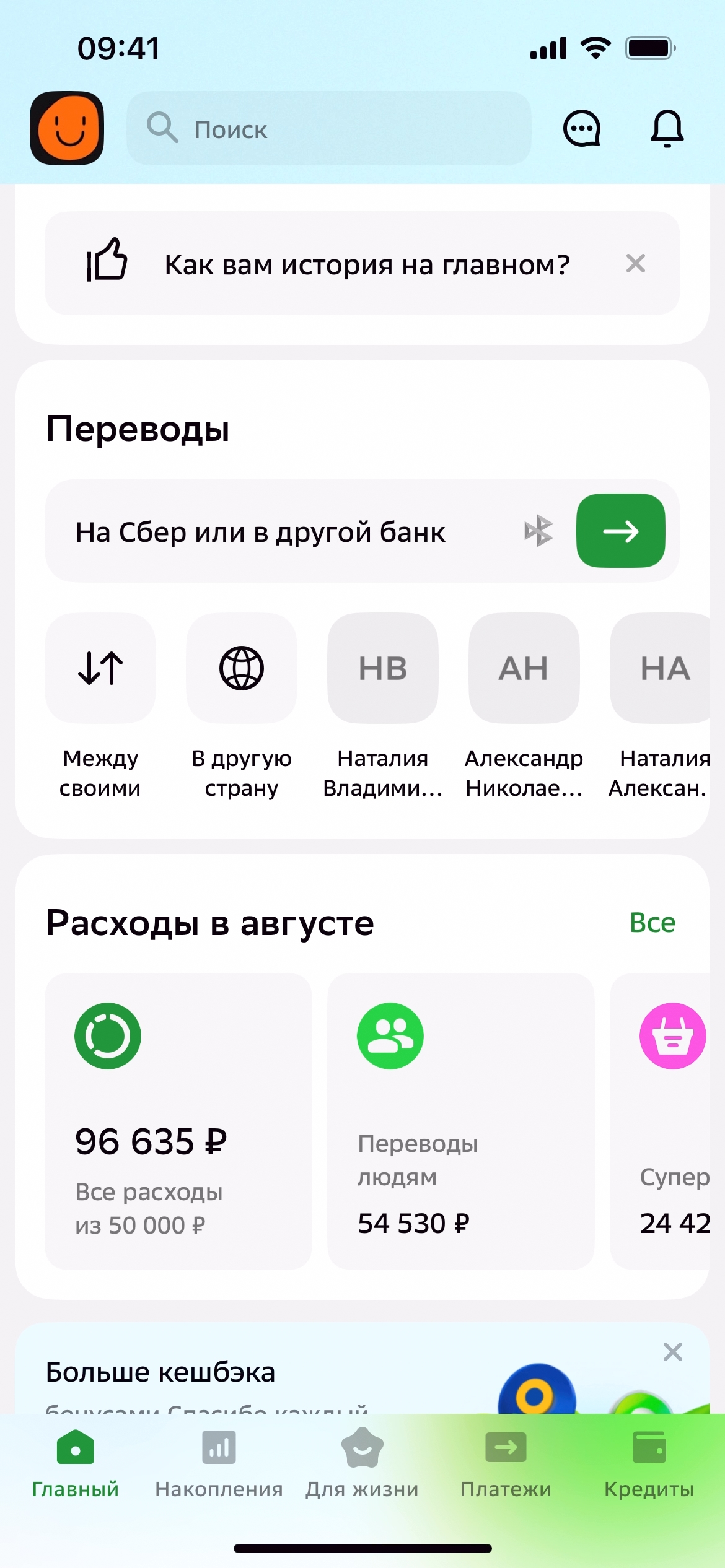Open the chat assistant icon
Image resolution: width=725 pixels, height=1568 pixels.
pos(581,128)
